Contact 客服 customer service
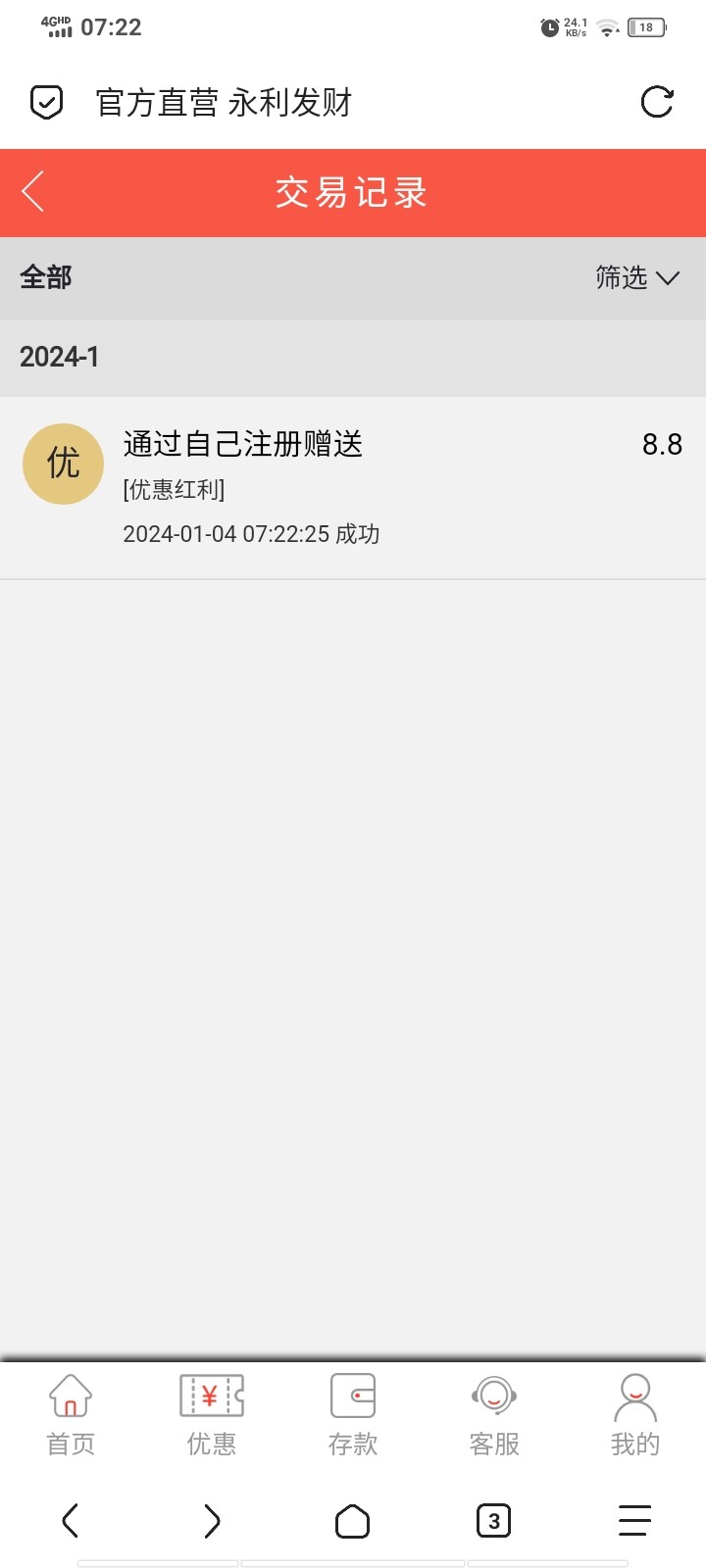Image resolution: width=706 pixels, height=1568 pixels. click(494, 1414)
